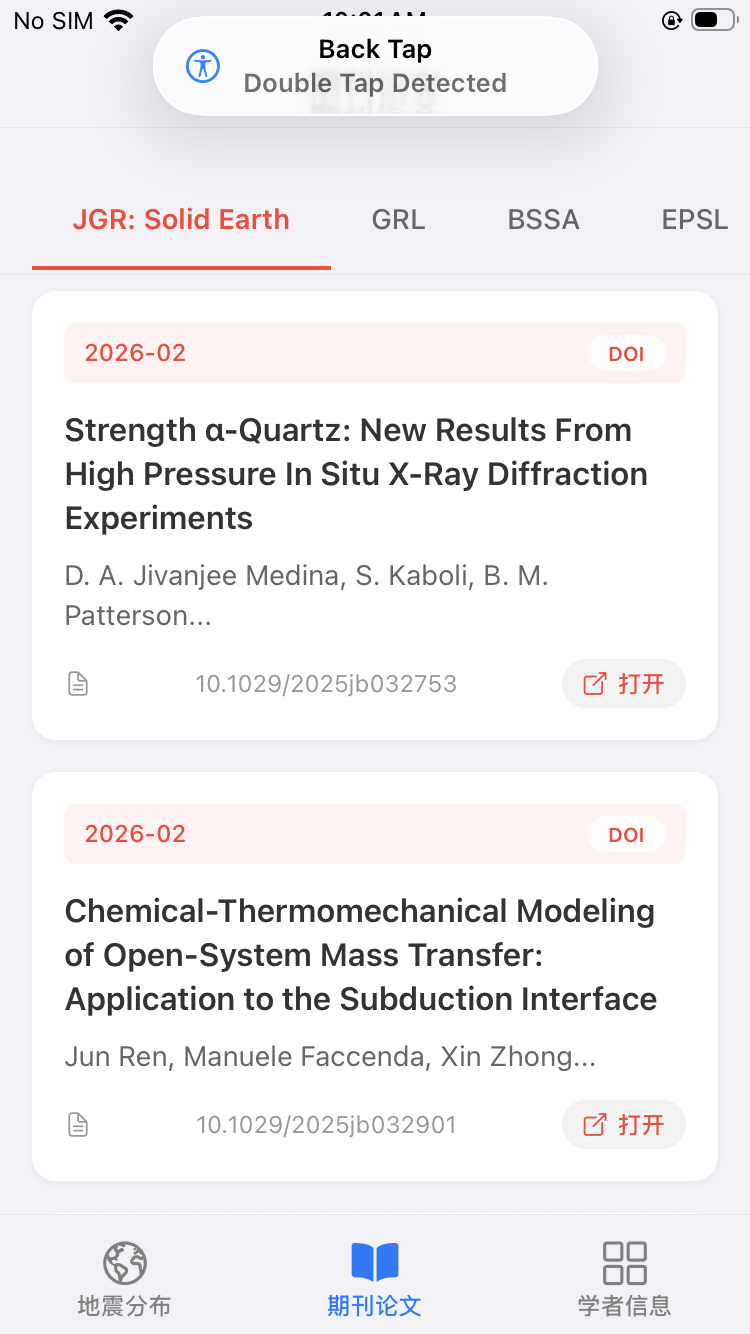Tap the Back Tap notification banner
This screenshot has width=750, height=1334.
375,66
